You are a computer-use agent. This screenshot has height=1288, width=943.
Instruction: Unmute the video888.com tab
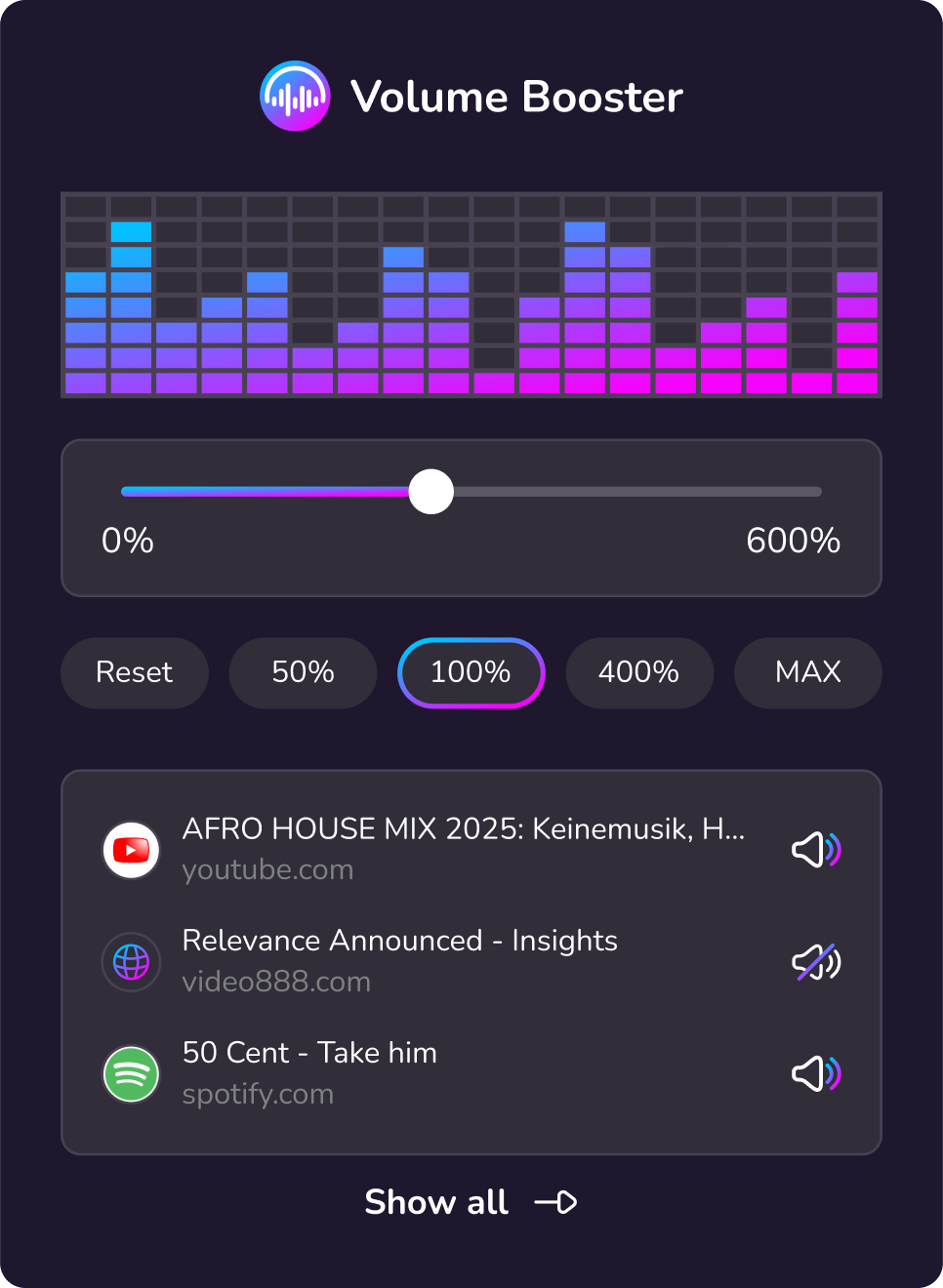pos(816,962)
